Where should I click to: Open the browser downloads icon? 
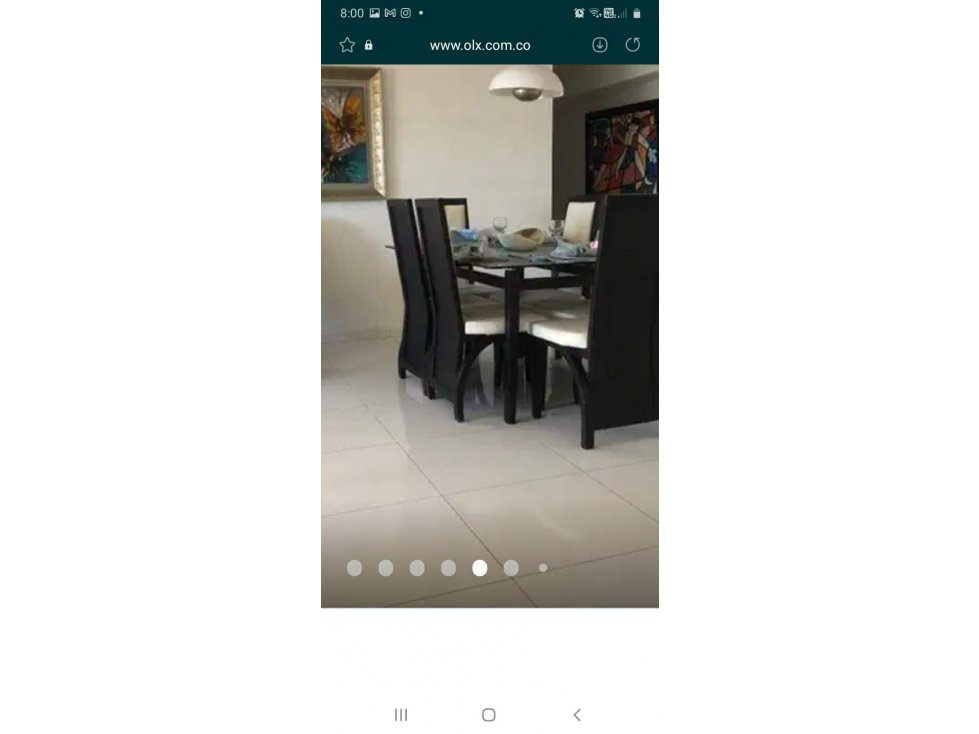coord(600,45)
